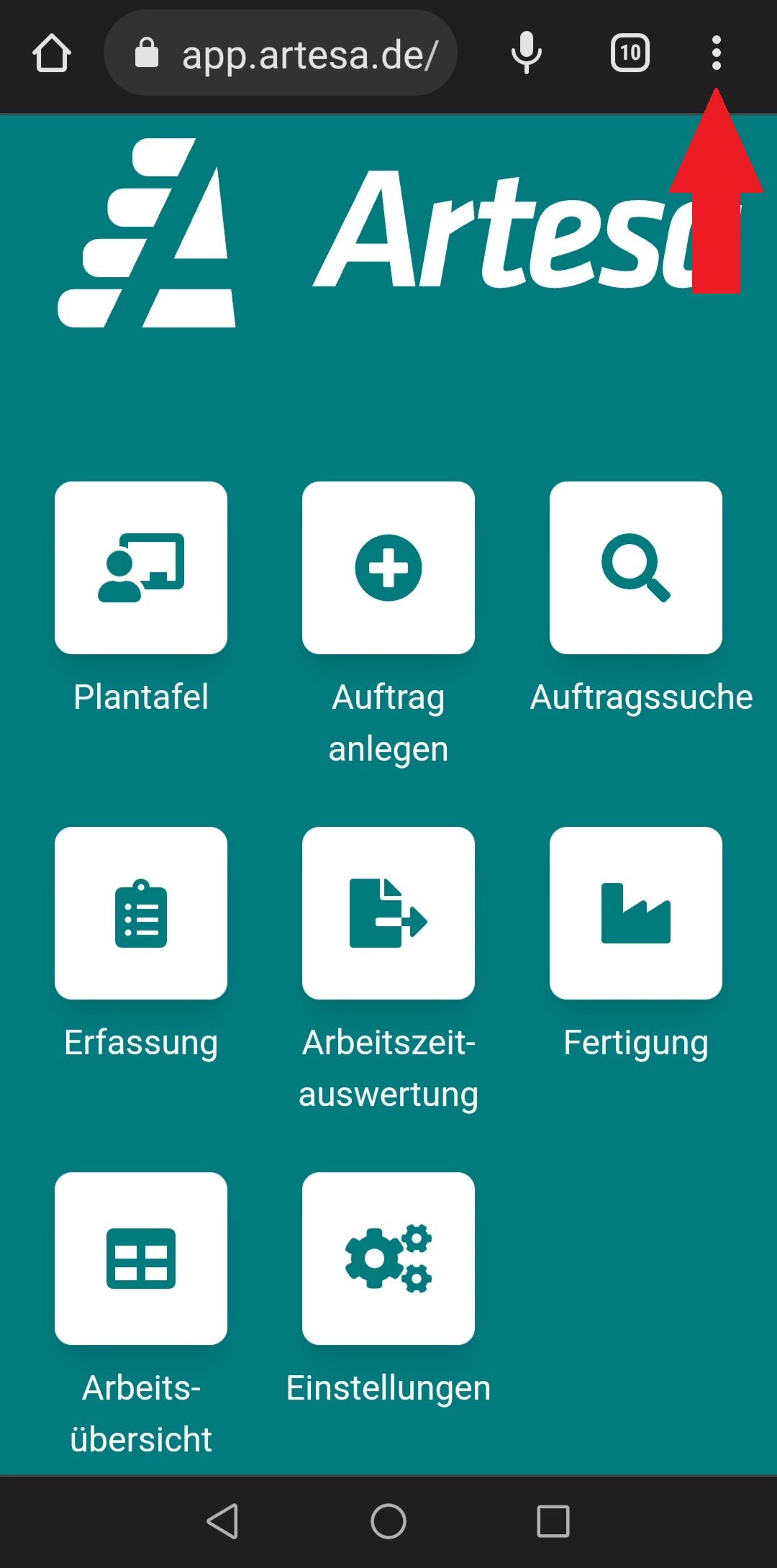777x1568 pixels.
Task: Open the Plantafel planning board icon
Action: pos(141,568)
